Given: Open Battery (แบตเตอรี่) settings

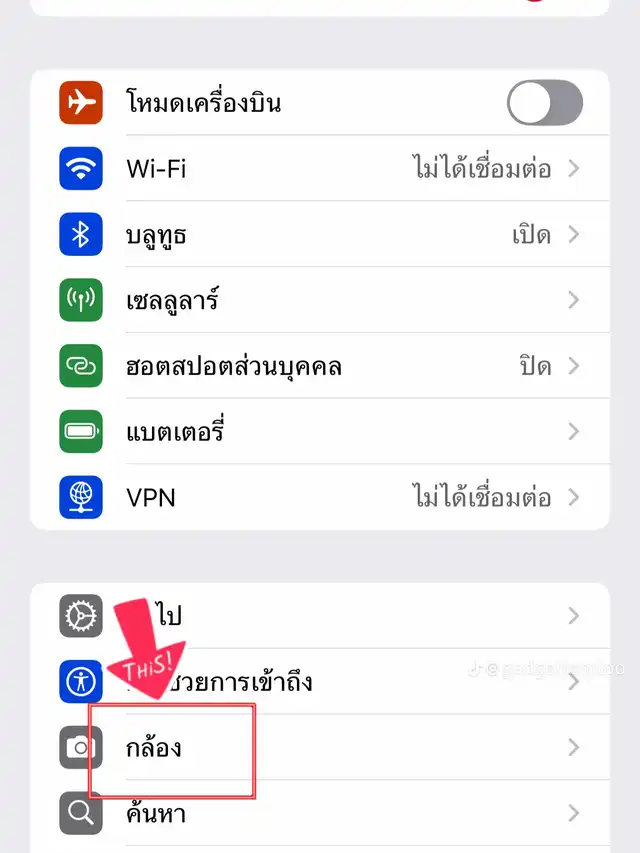Looking at the screenshot, I should pyautogui.click(x=320, y=432).
